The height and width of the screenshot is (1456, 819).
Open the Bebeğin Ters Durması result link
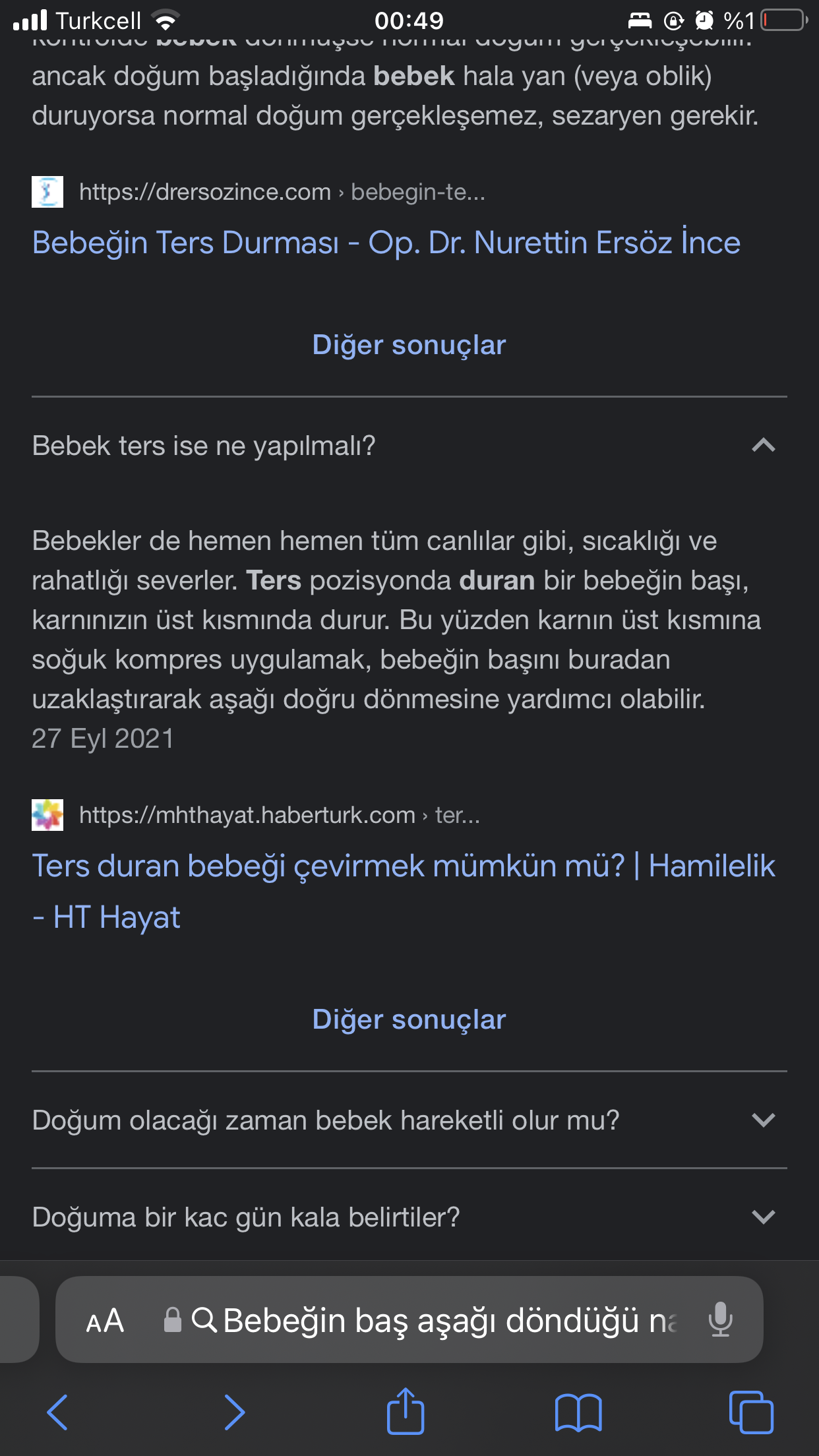[x=386, y=243]
